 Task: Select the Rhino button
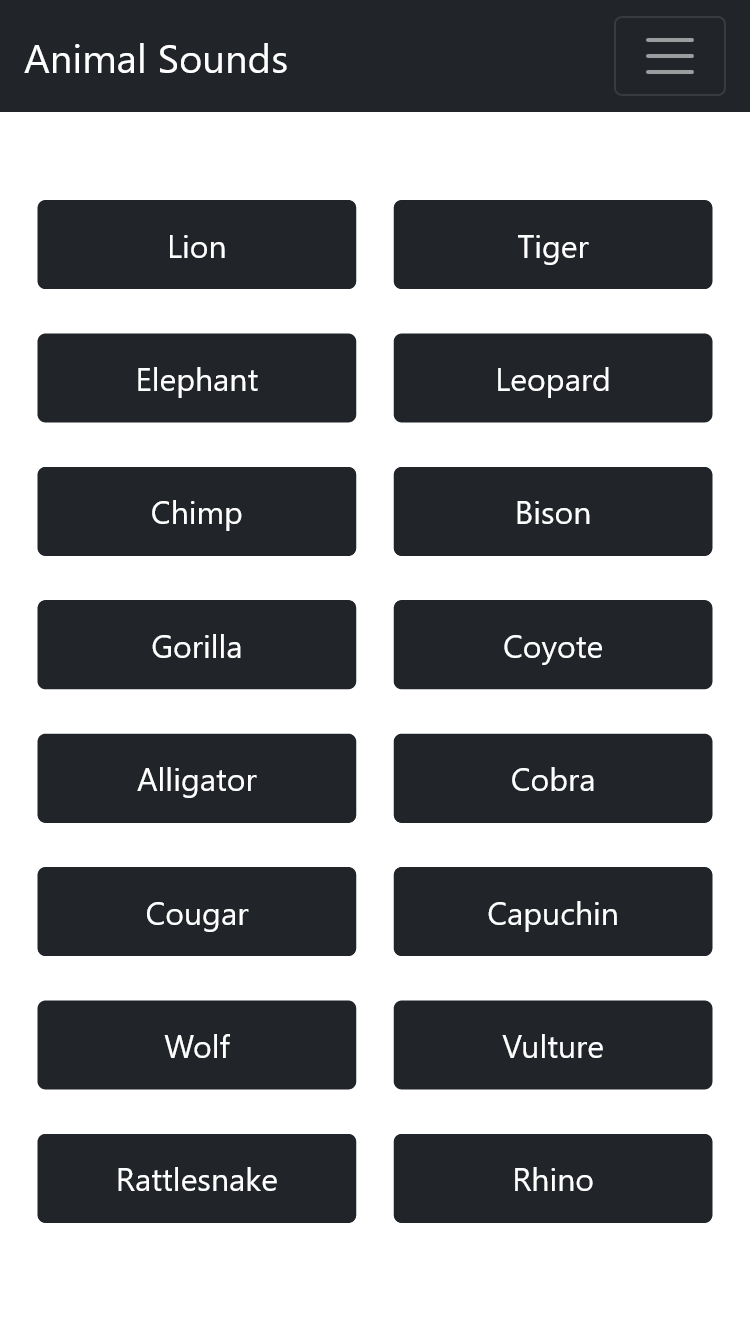[x=553, y=1178]
